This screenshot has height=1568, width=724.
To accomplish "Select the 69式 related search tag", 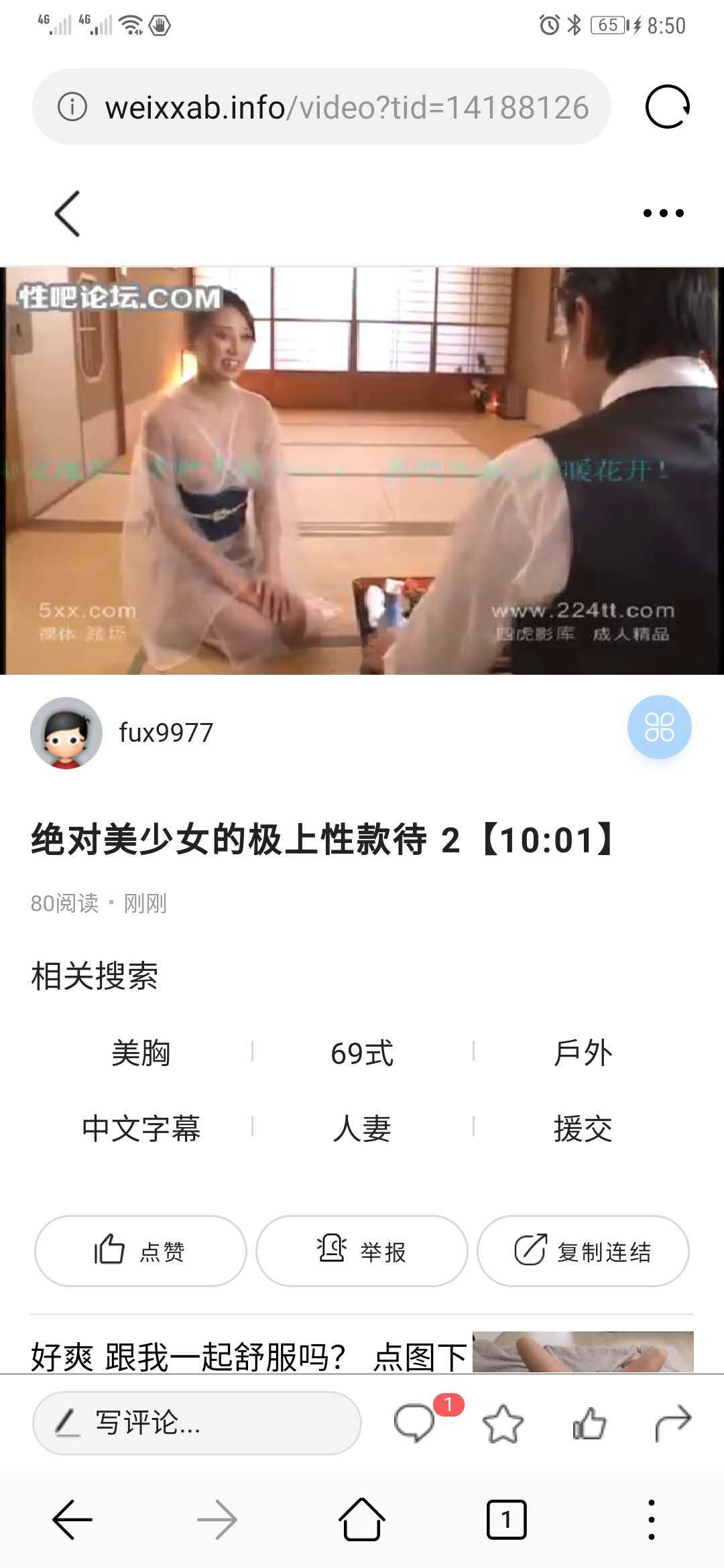I will (x=362, y=1053).
